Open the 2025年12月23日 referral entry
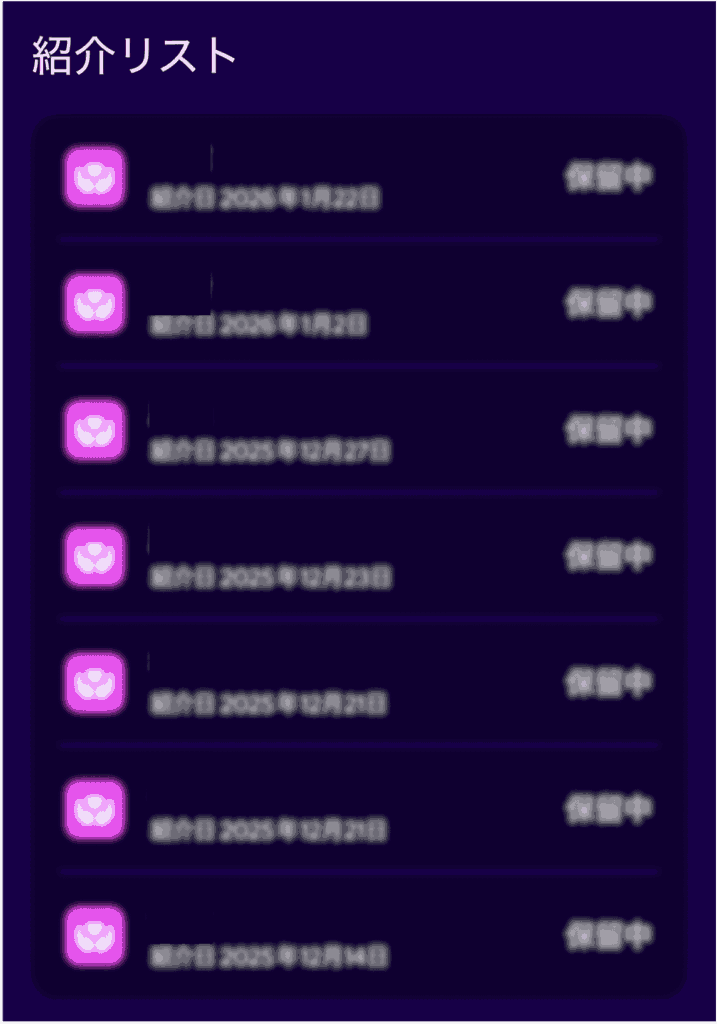717x1024 pixels. [358, 557]
